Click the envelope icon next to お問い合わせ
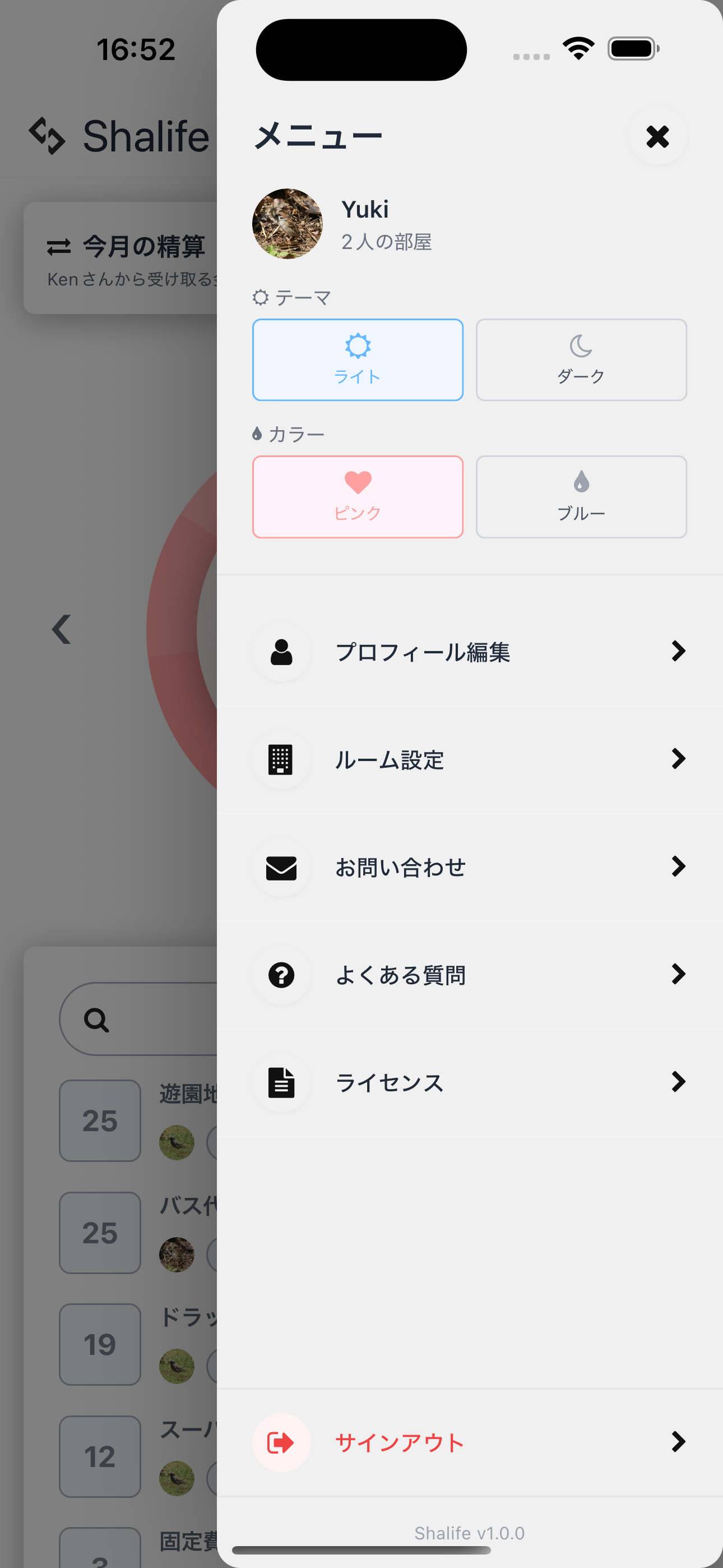 click(281, 868)
